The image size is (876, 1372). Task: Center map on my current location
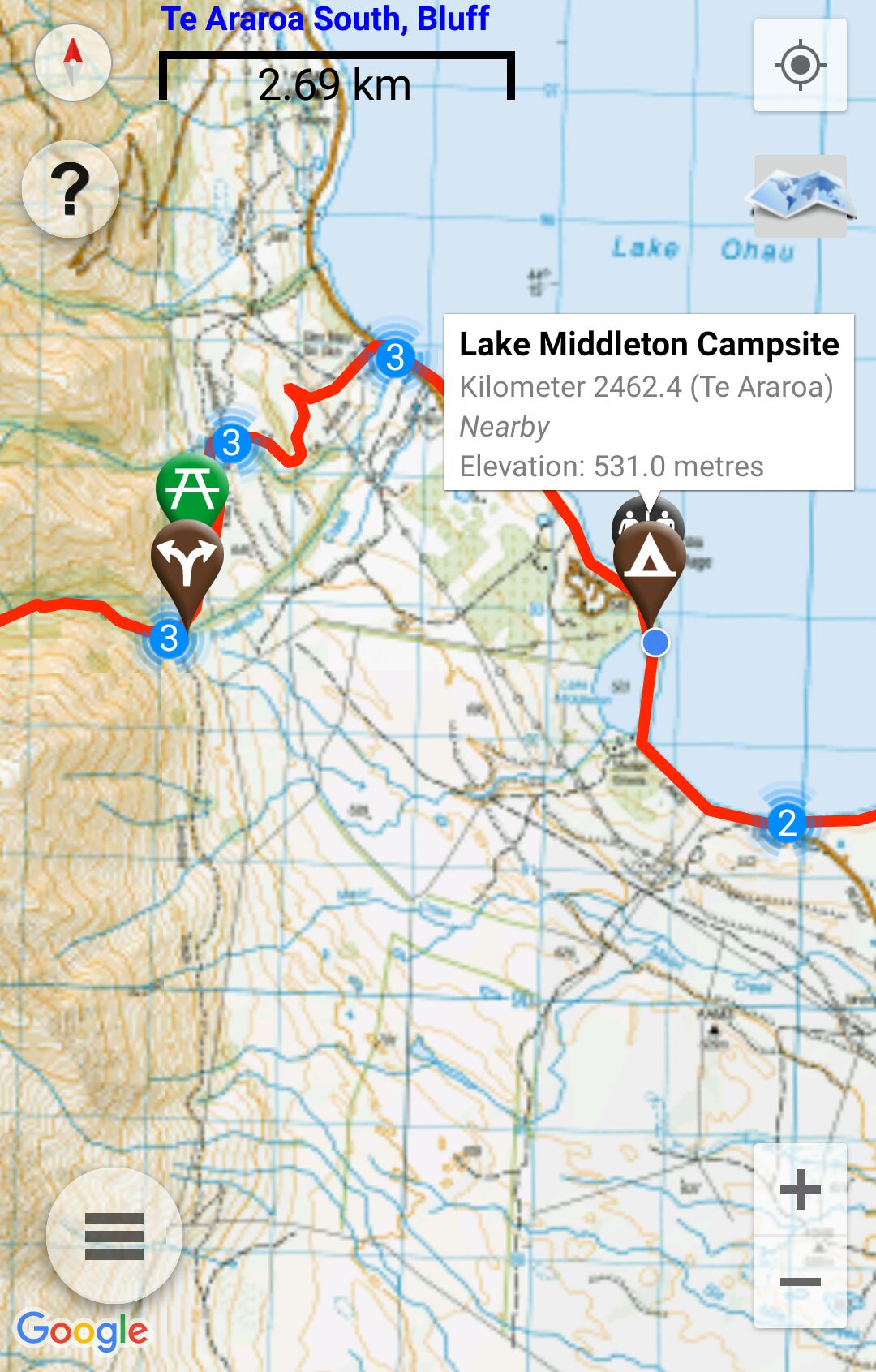click(x=800, y=65)
